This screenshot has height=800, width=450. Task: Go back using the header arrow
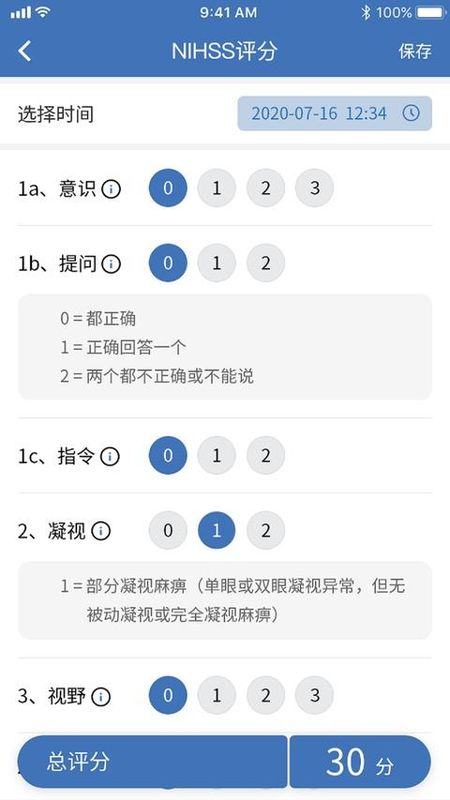click(x=24, y=52)
